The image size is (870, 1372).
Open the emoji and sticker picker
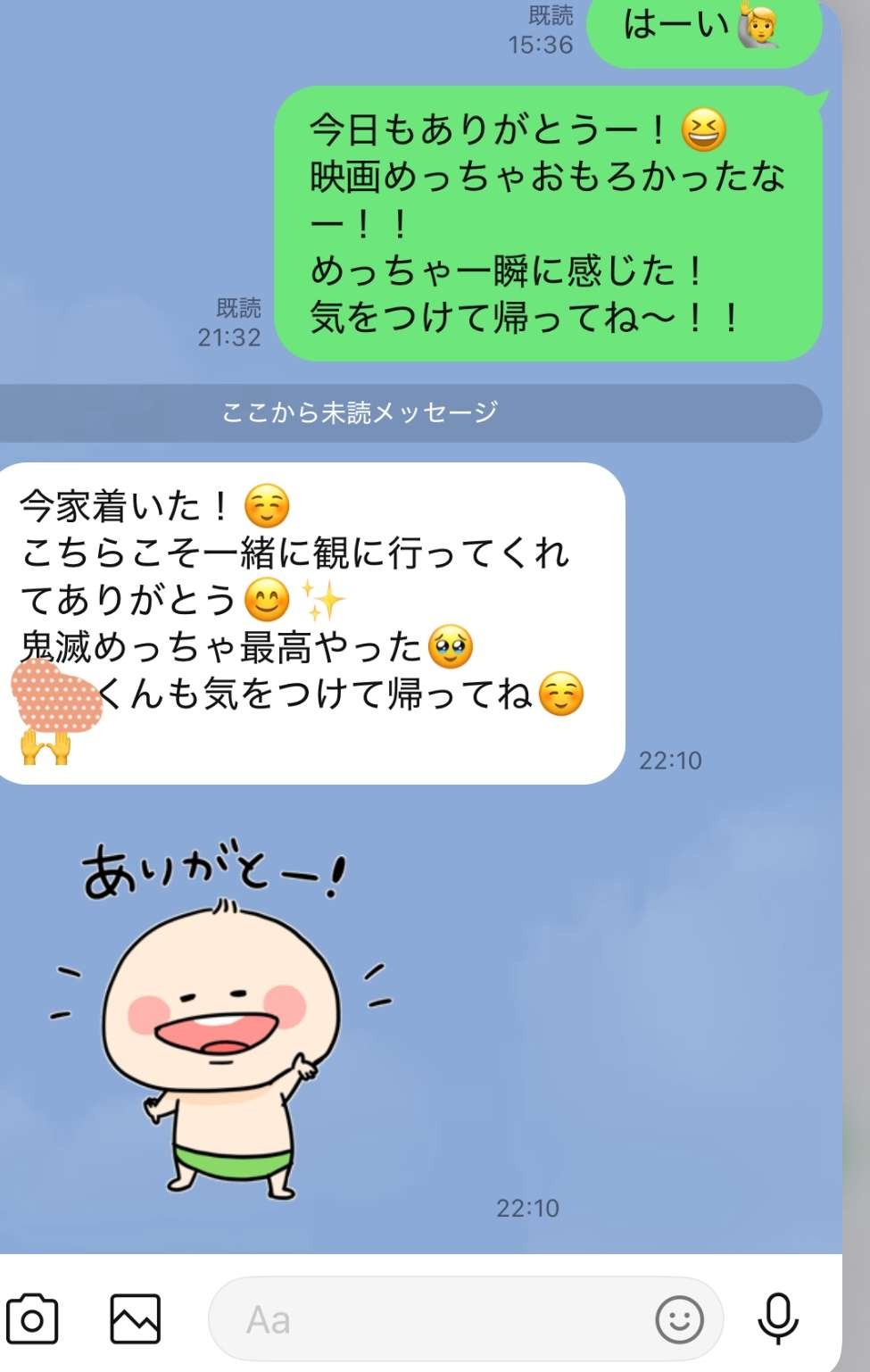click(679, 1319)
